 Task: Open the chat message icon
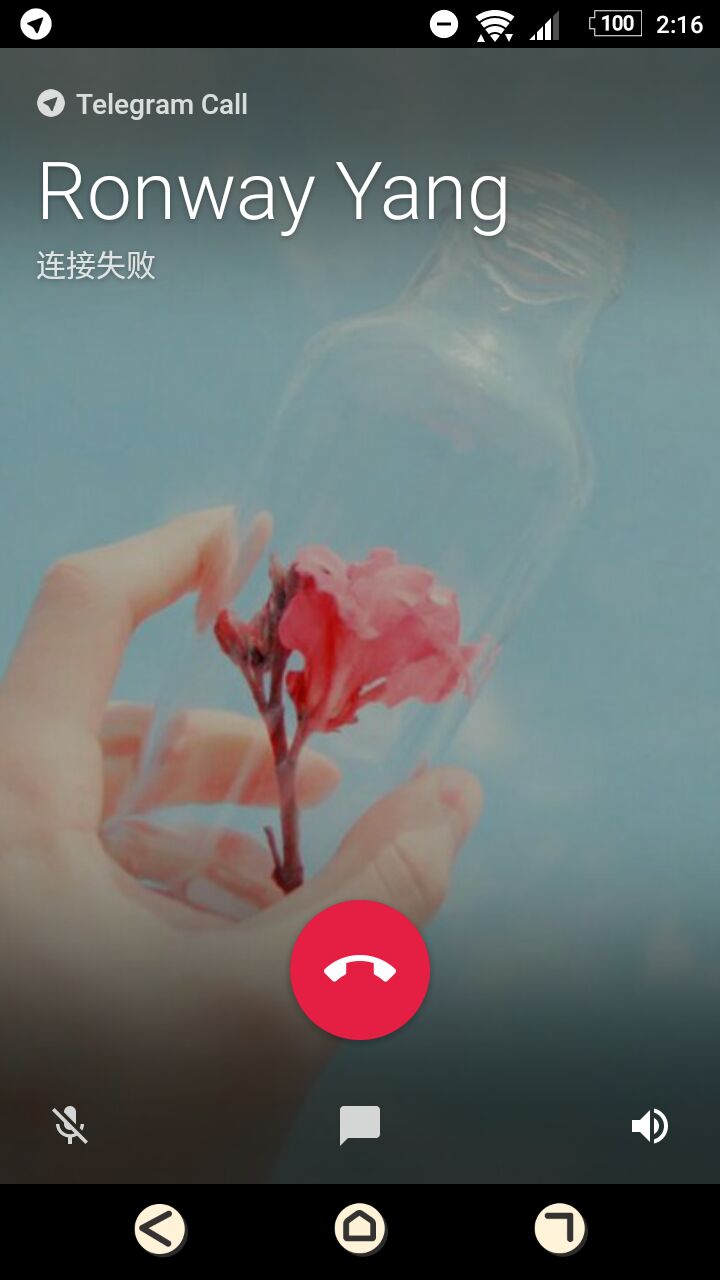click(360, 1126)
